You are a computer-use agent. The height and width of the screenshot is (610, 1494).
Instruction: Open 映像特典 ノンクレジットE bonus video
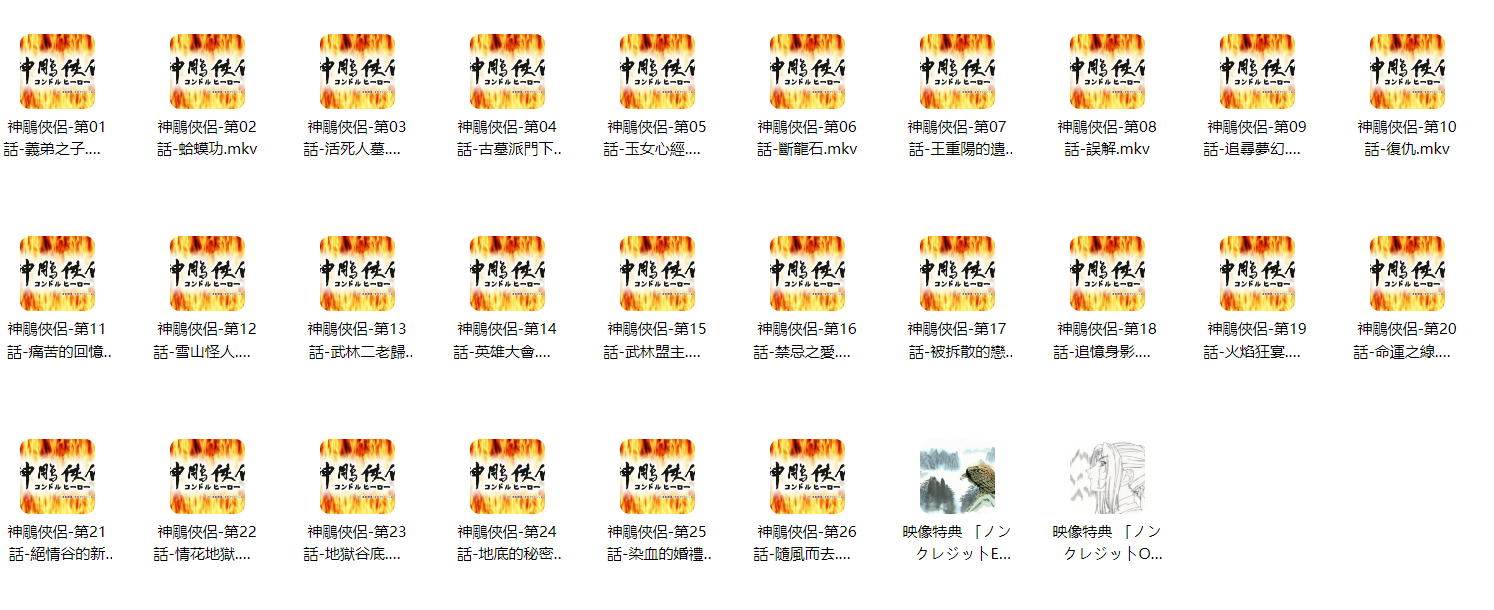click(957, 477)
